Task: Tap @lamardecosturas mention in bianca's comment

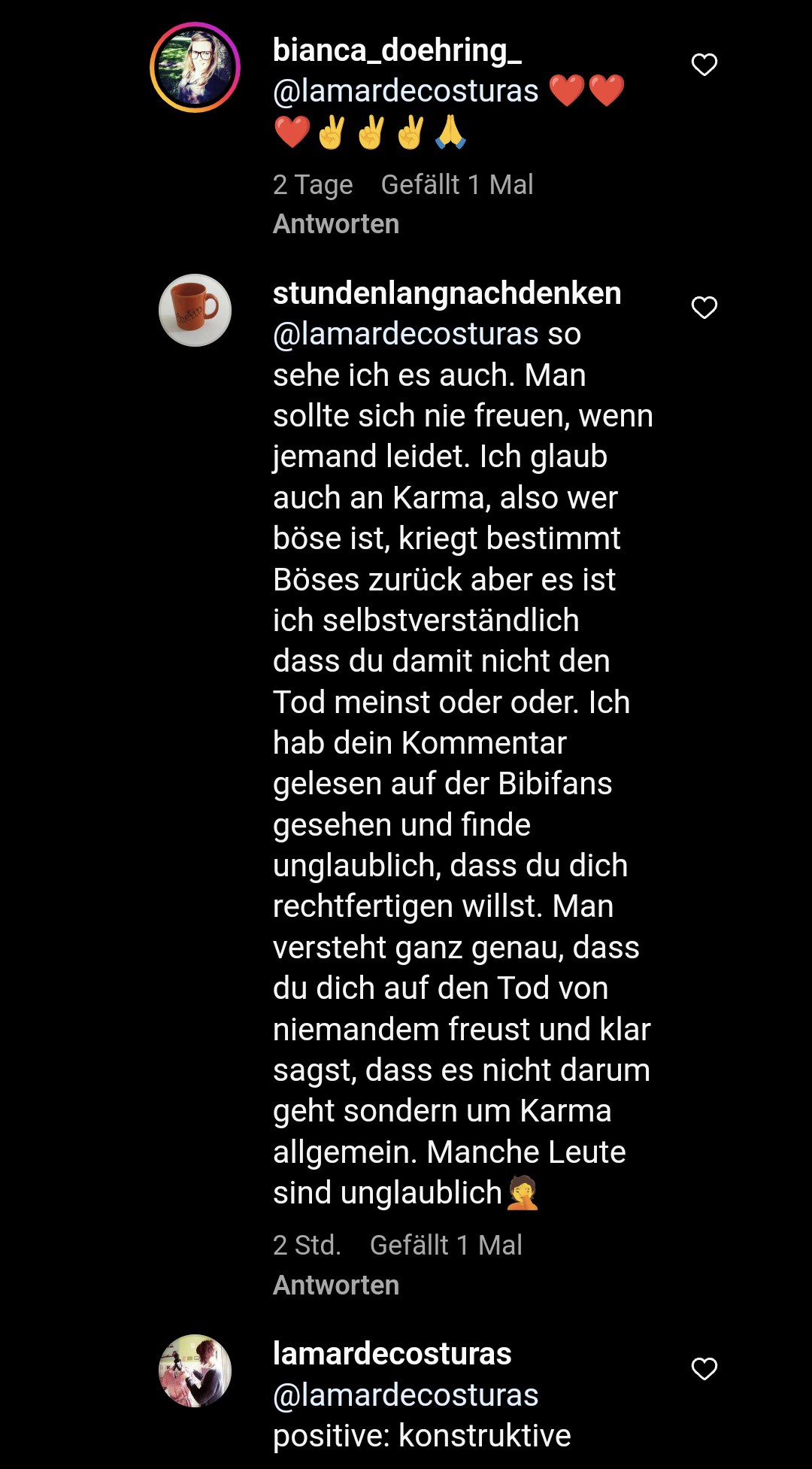Action: pos(405,91)
